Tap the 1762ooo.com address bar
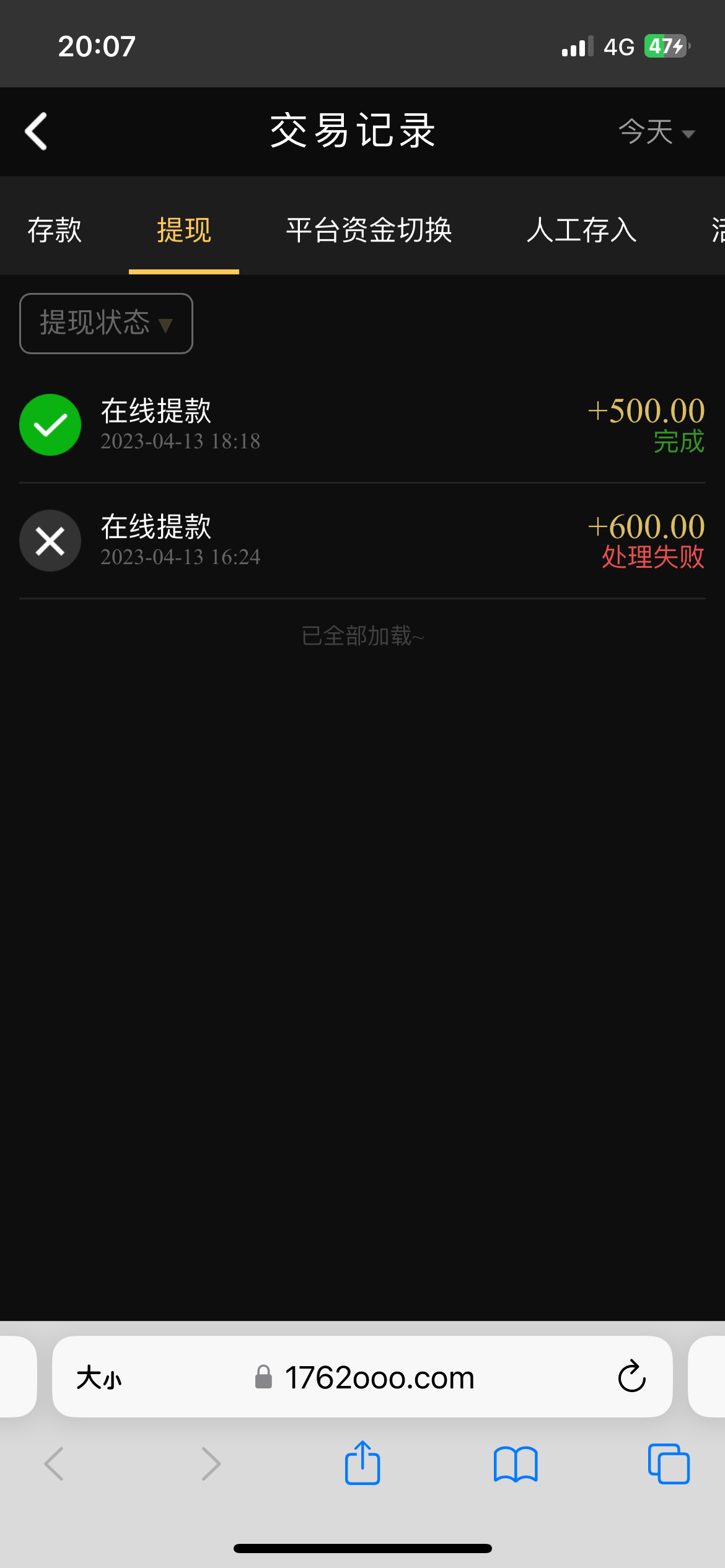Screen dimensions: 725x1568 (x=379, y=1378)
